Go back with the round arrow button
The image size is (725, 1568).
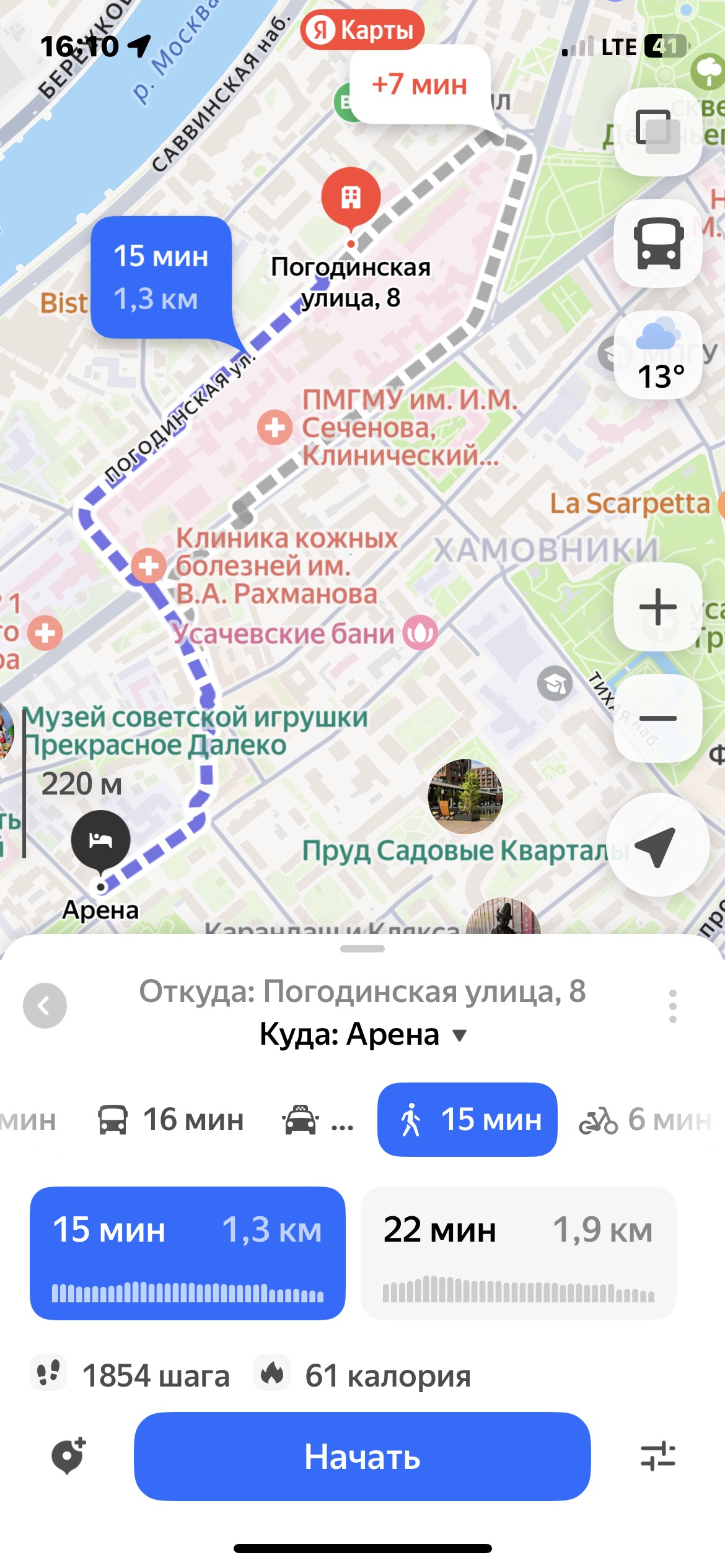pyautogui.click(x=45, y=1006)
